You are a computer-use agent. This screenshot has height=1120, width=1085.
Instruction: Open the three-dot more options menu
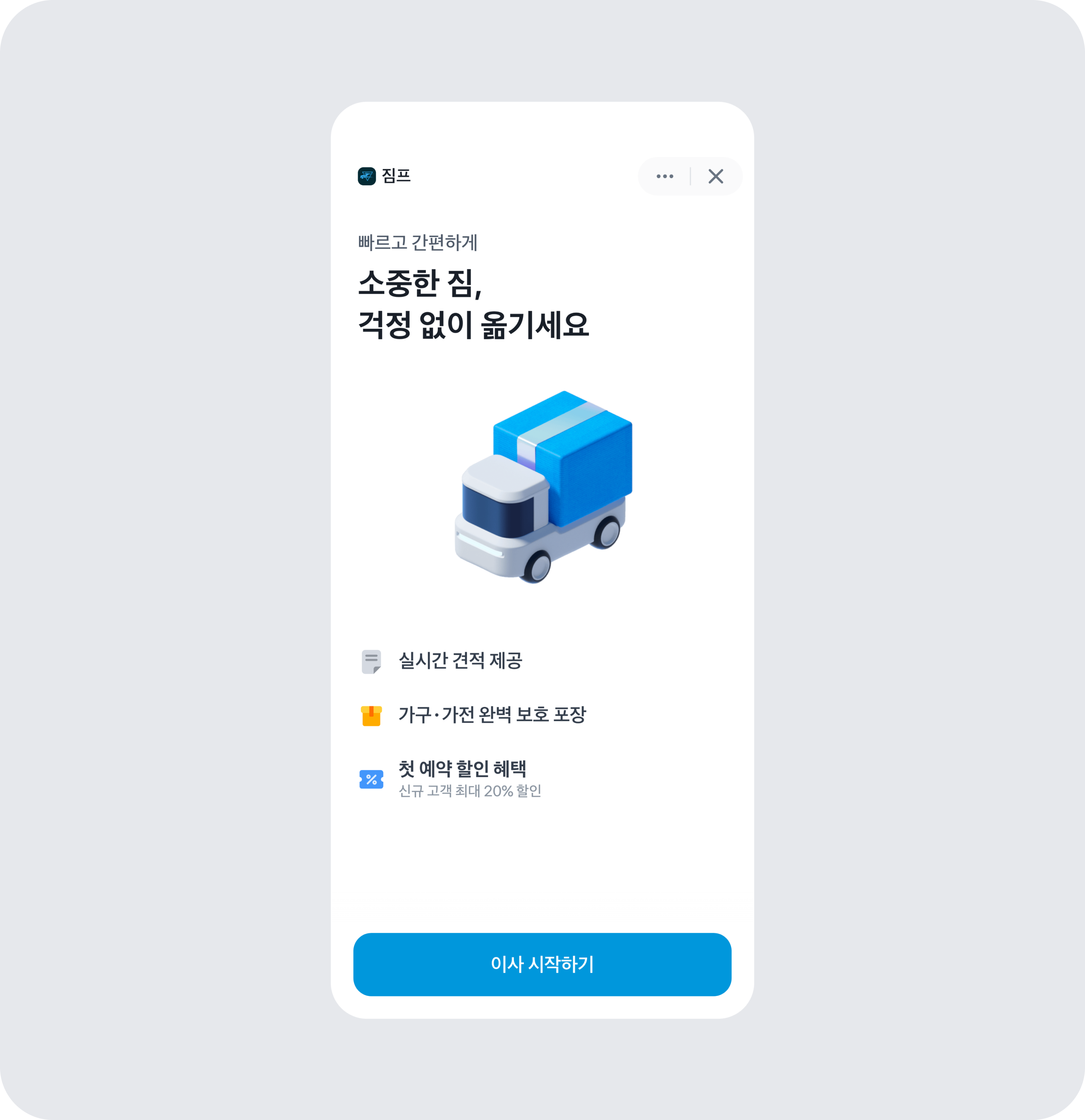coord(664,176)
